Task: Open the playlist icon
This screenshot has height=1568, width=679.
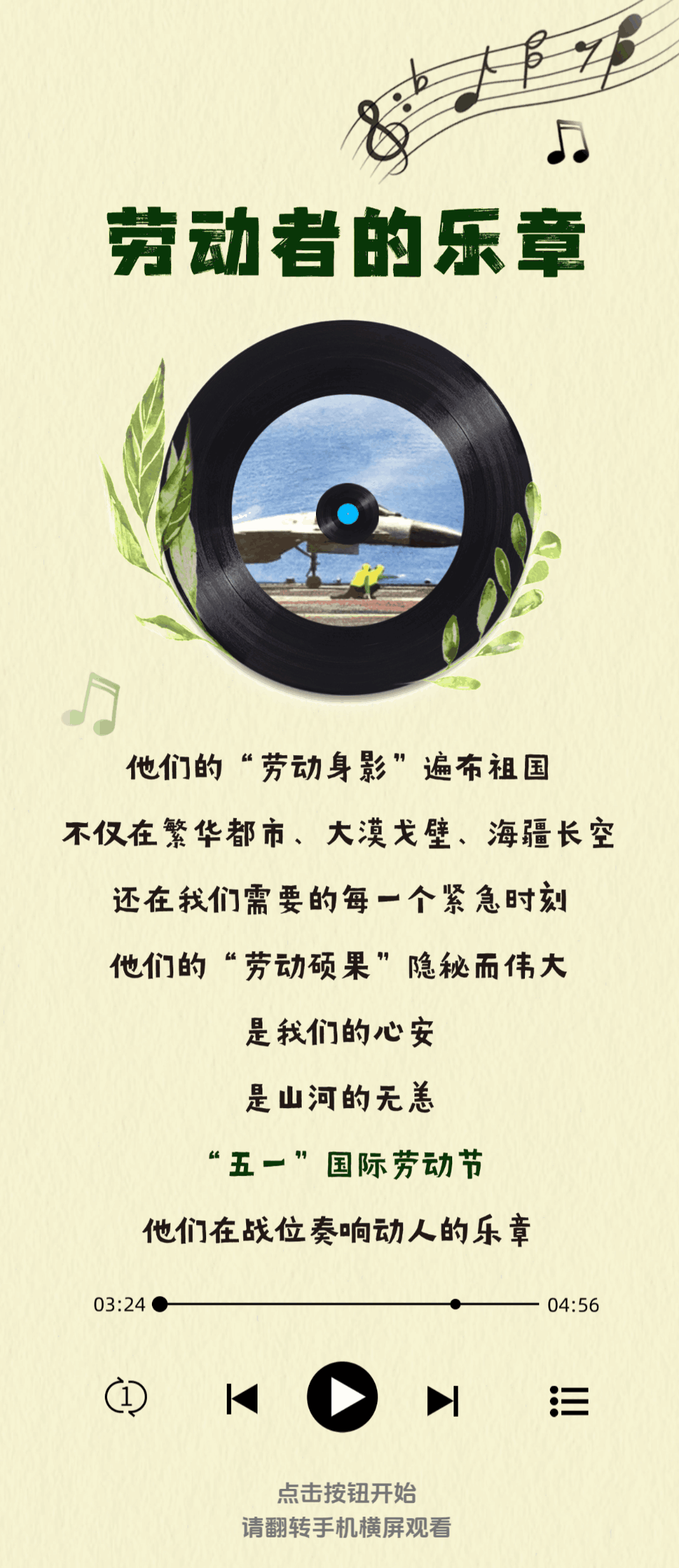Action: 568,1400
